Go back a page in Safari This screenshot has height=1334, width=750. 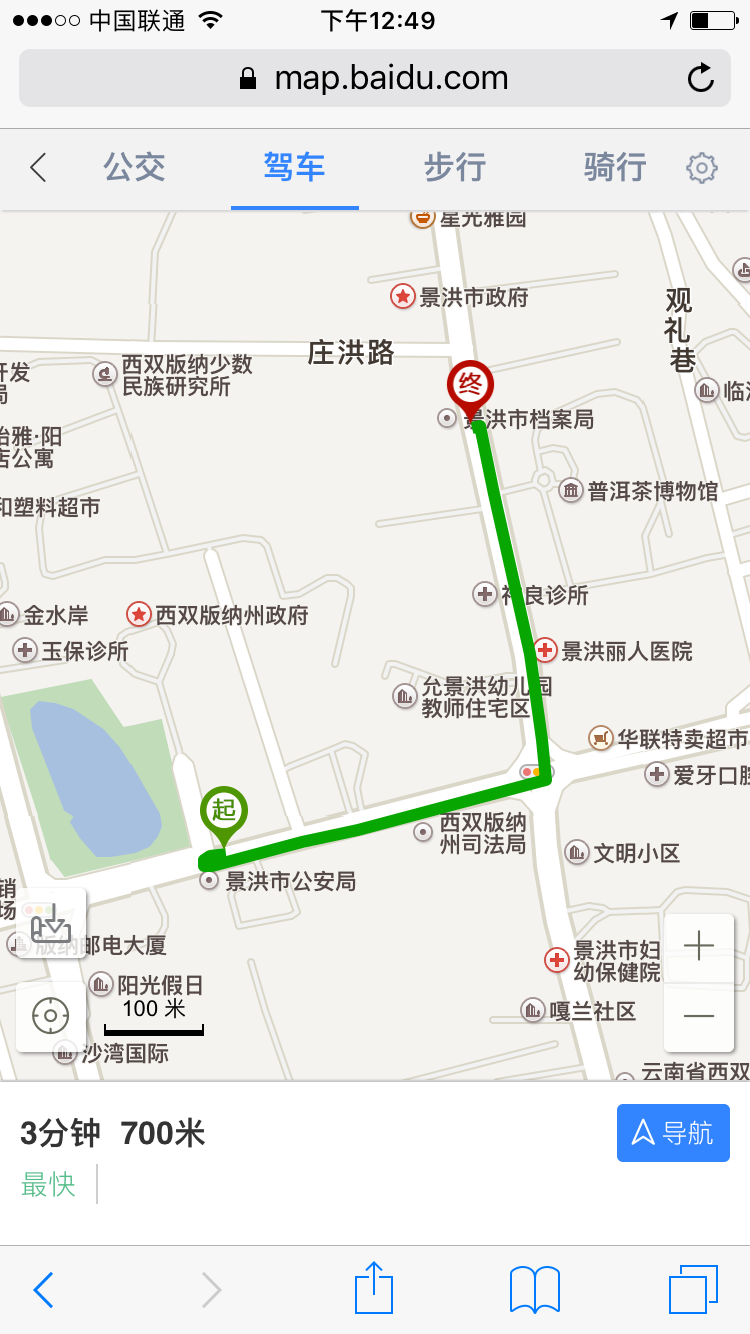click(x=42, y=1290)
